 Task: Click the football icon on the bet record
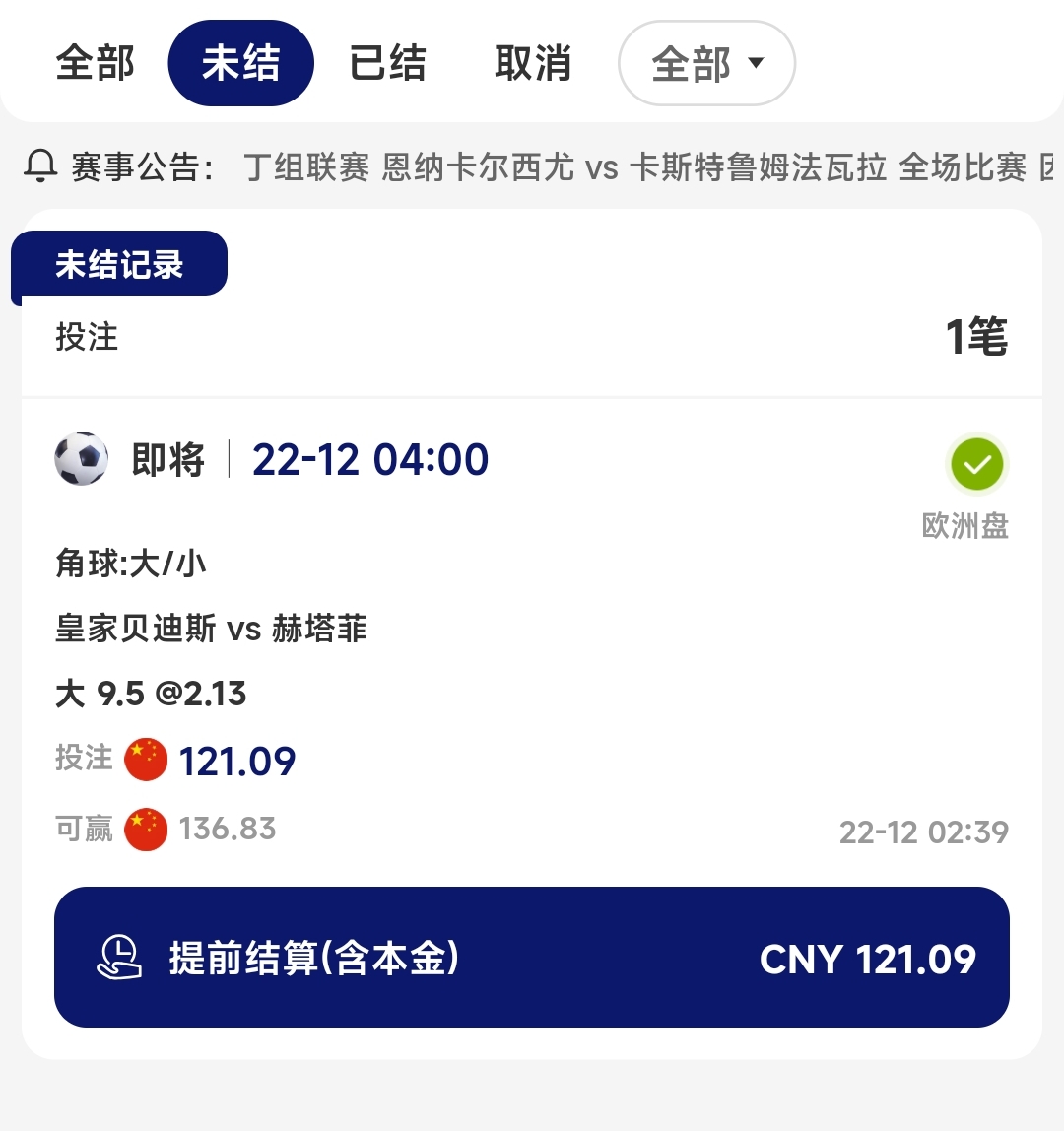point(82,459)
